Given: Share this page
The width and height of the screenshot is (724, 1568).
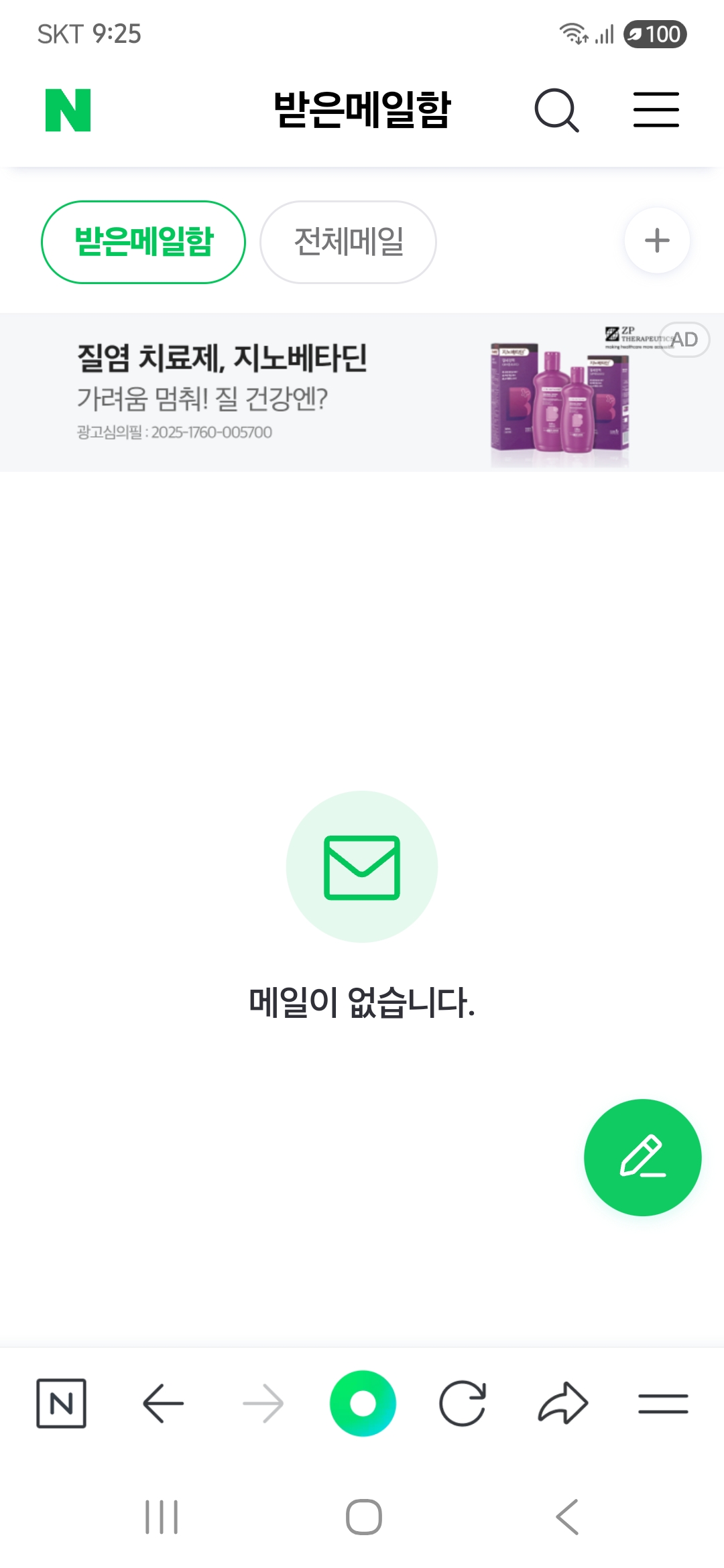Looking at the screenshot, I should [563, 1403].
